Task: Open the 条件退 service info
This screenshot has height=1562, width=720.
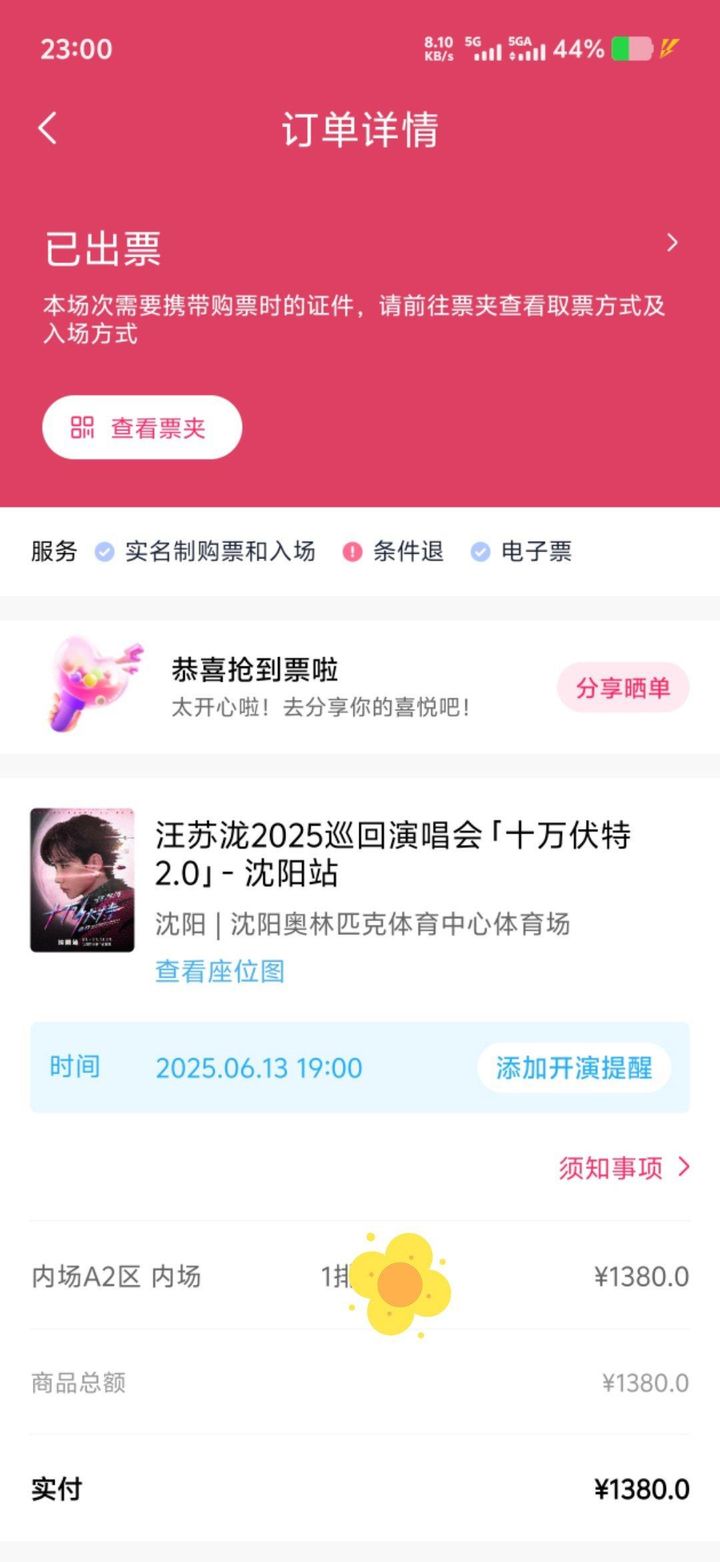Action: pos(395,551)
